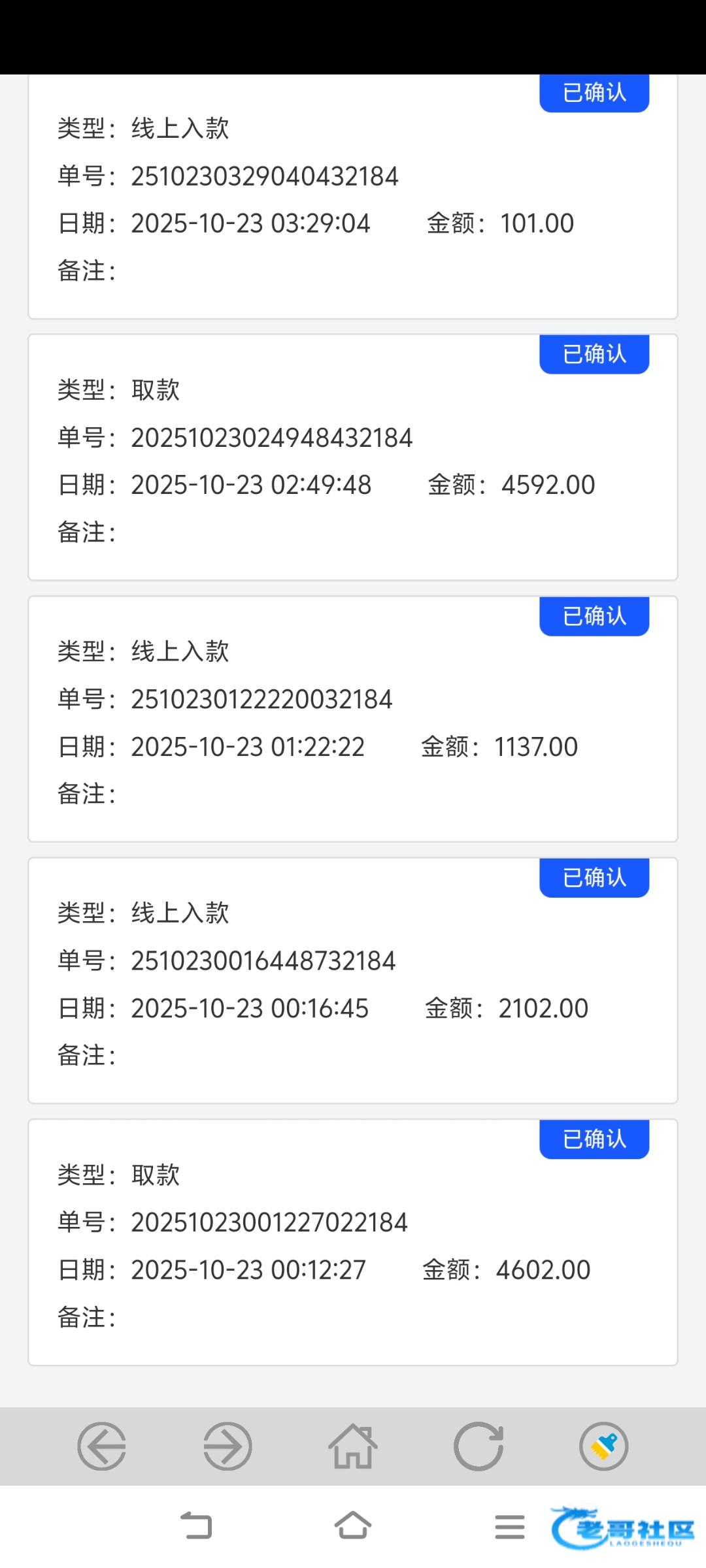The width and height of the screenshot is (706, 1568).
Task: Tap system back navigation button
Action: (x=196, y=1526)
